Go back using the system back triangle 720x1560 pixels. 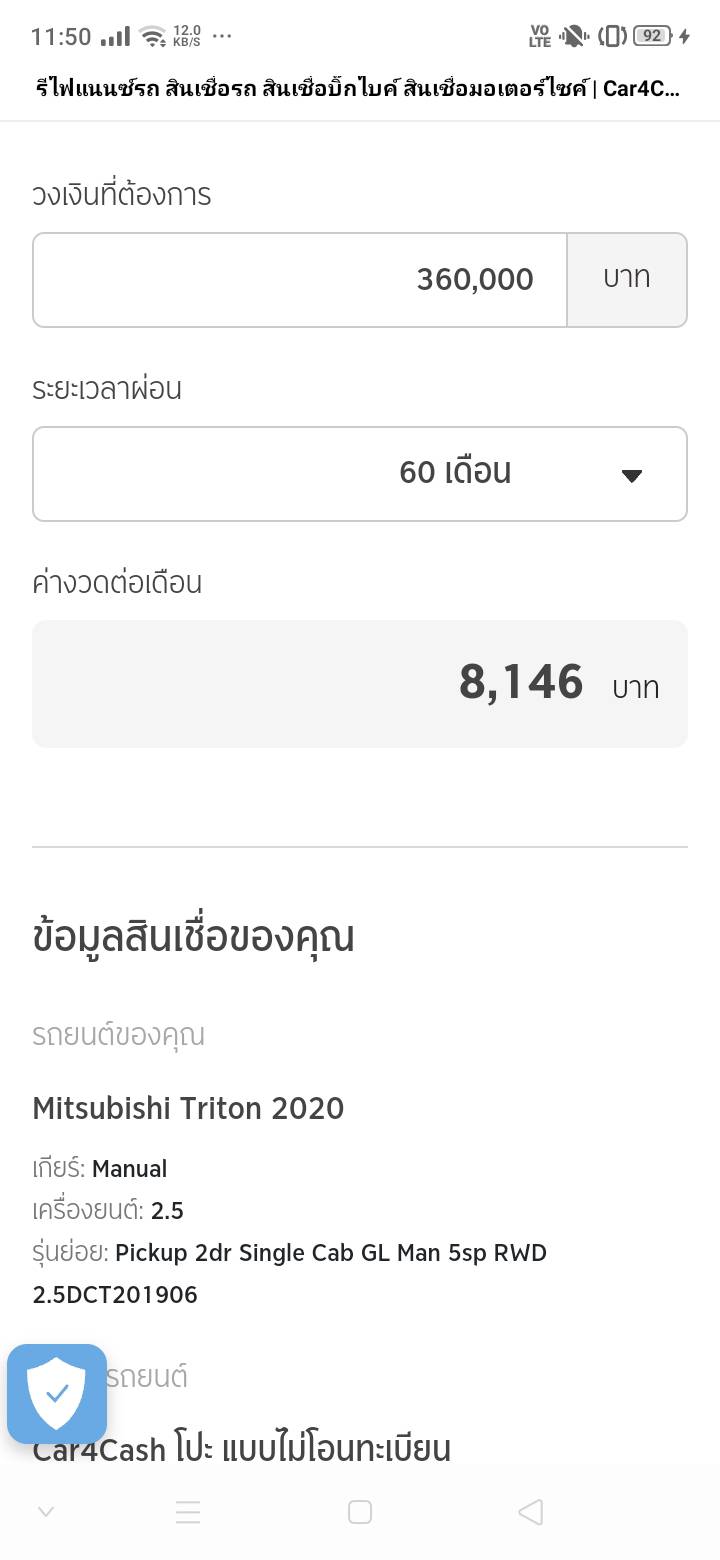coord(531,1512)
